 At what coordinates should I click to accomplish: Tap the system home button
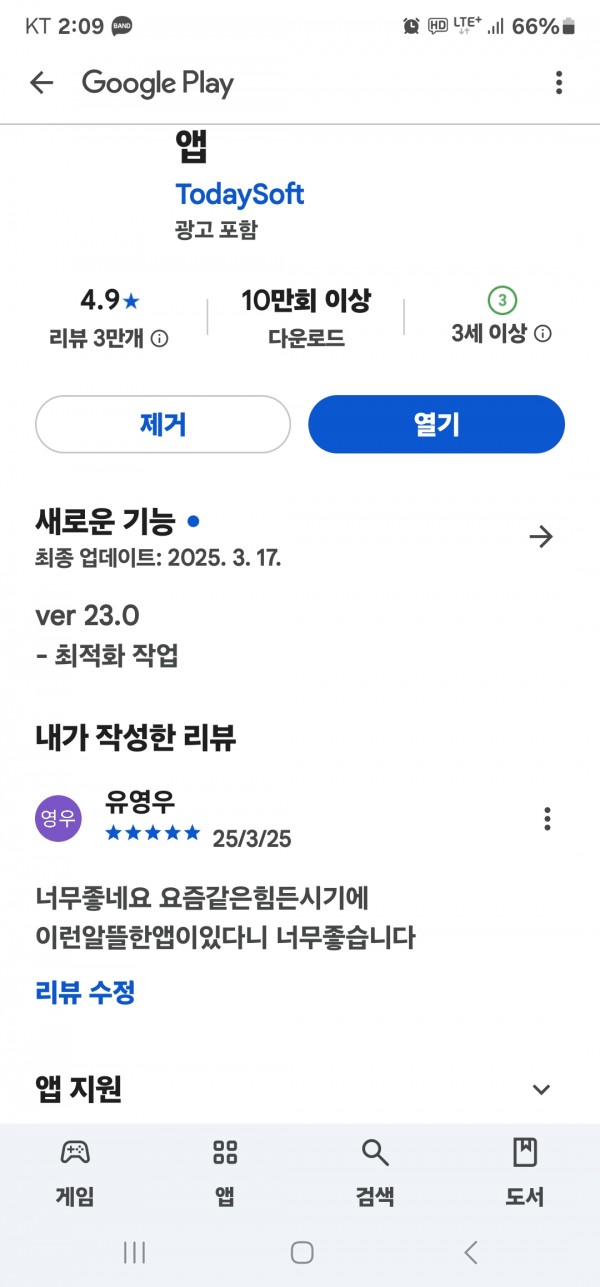click(302, 1252)
